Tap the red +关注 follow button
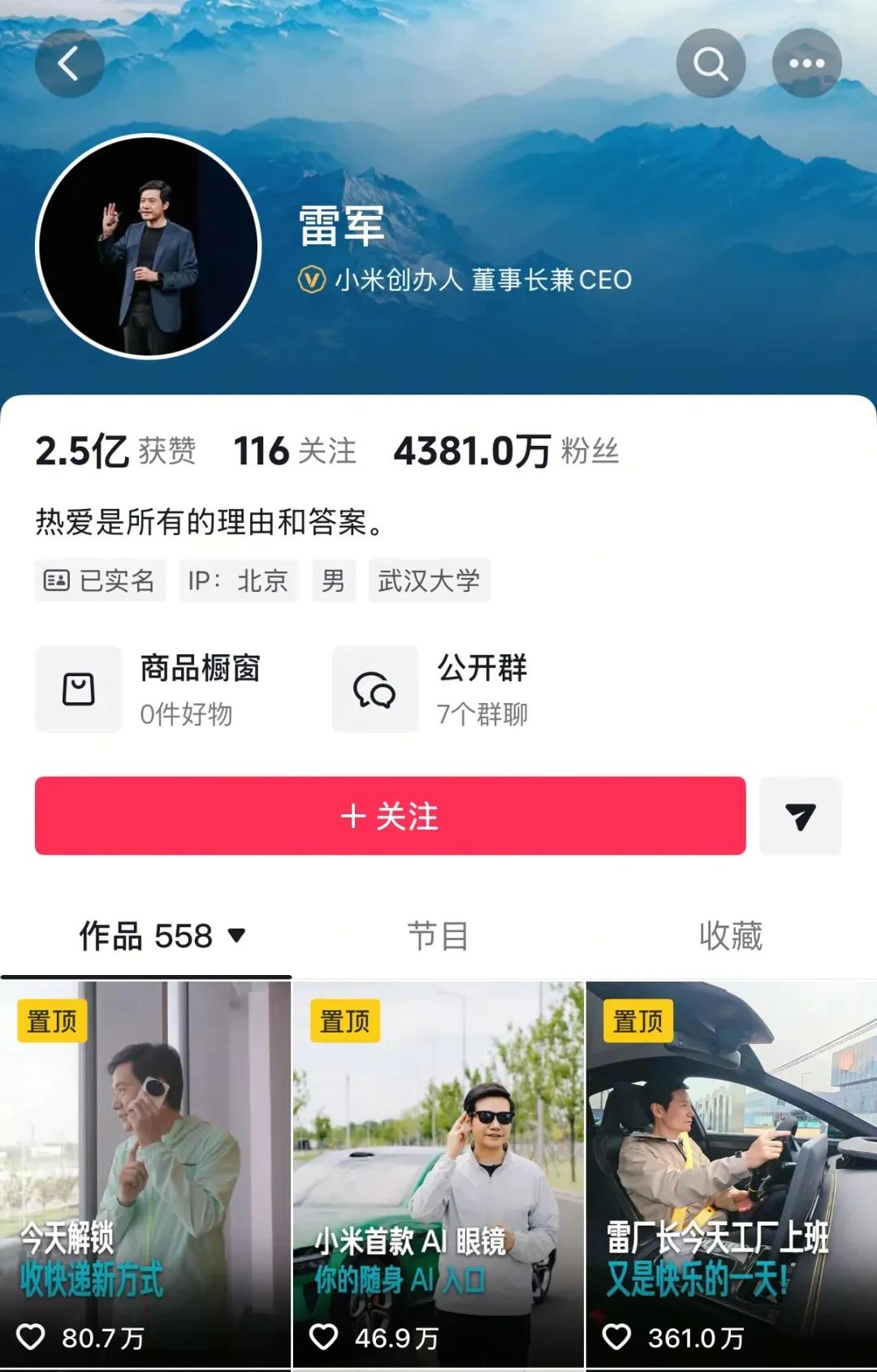 click(x=389, y=816)
